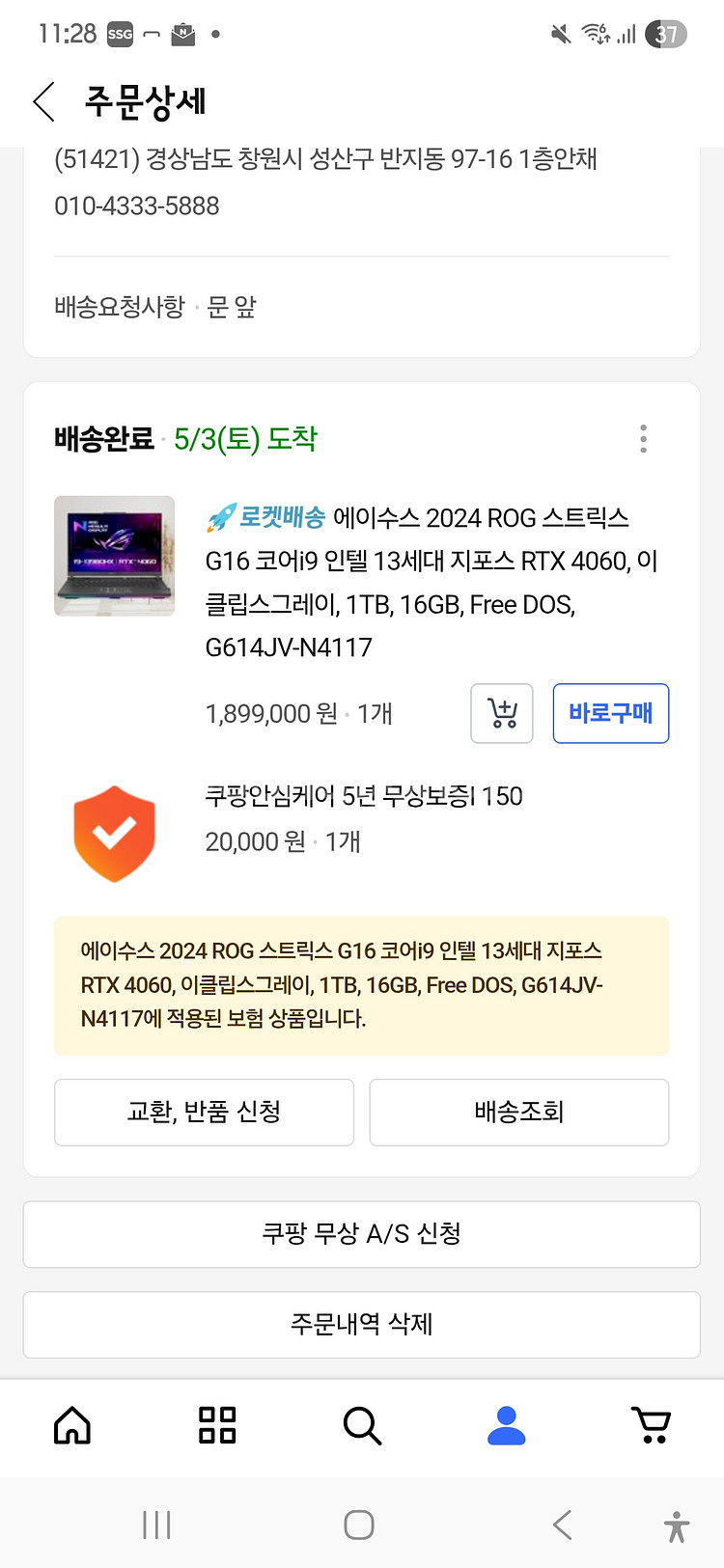Open the three-dot menu near 배송완료
The width and height of the screenshot is (724, 1568).
point(643,439)
